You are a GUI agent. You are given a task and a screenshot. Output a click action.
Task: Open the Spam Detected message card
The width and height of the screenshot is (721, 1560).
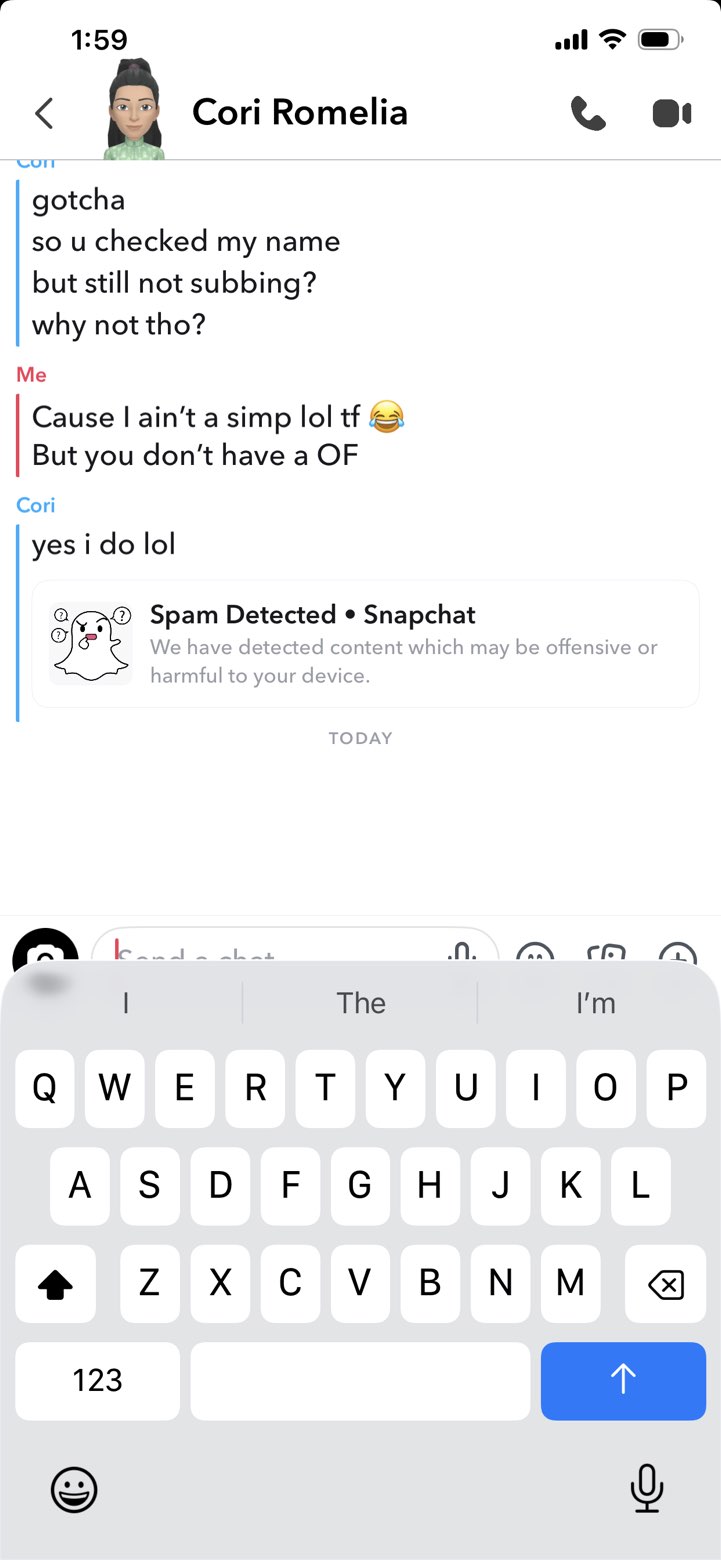pos(365,644)
